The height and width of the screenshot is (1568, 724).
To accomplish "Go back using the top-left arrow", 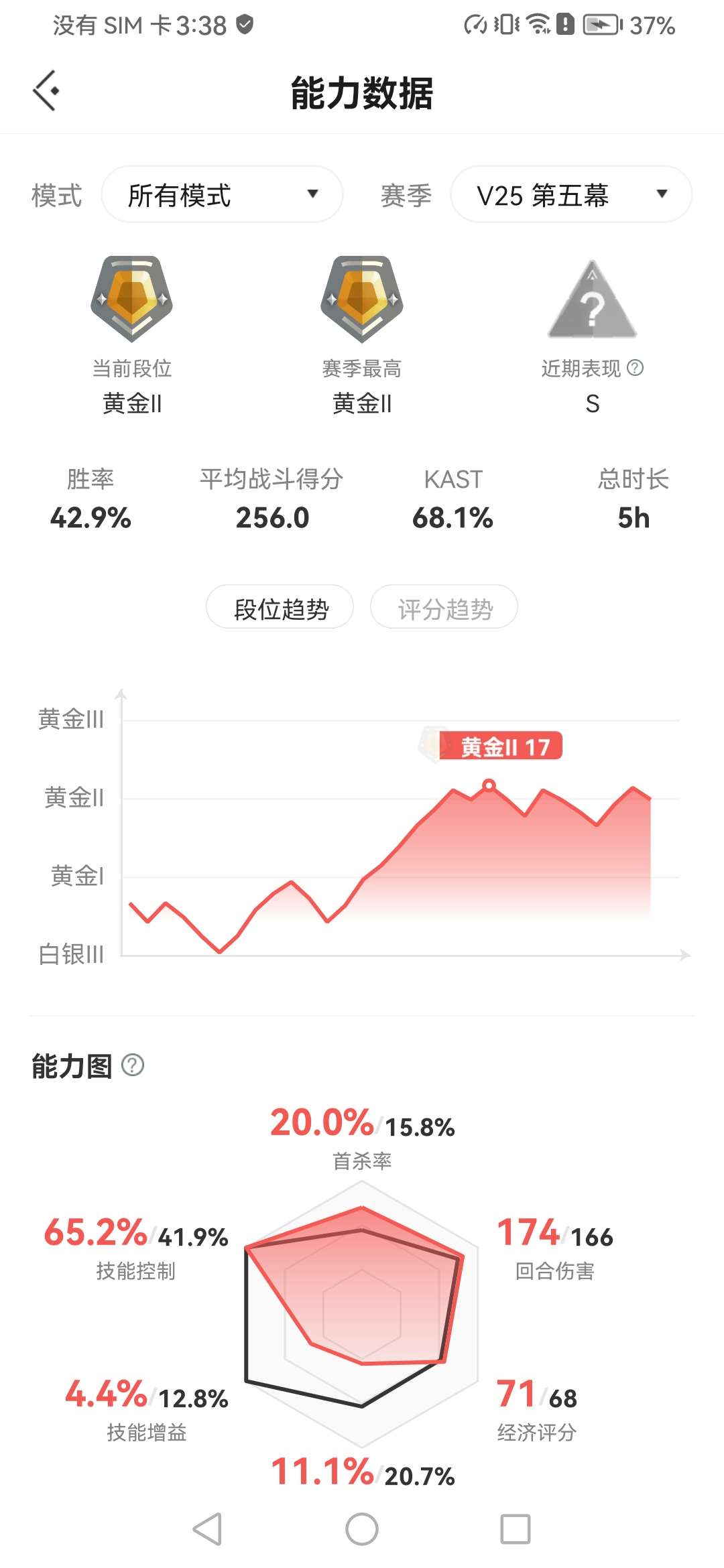I will (46, 90).
